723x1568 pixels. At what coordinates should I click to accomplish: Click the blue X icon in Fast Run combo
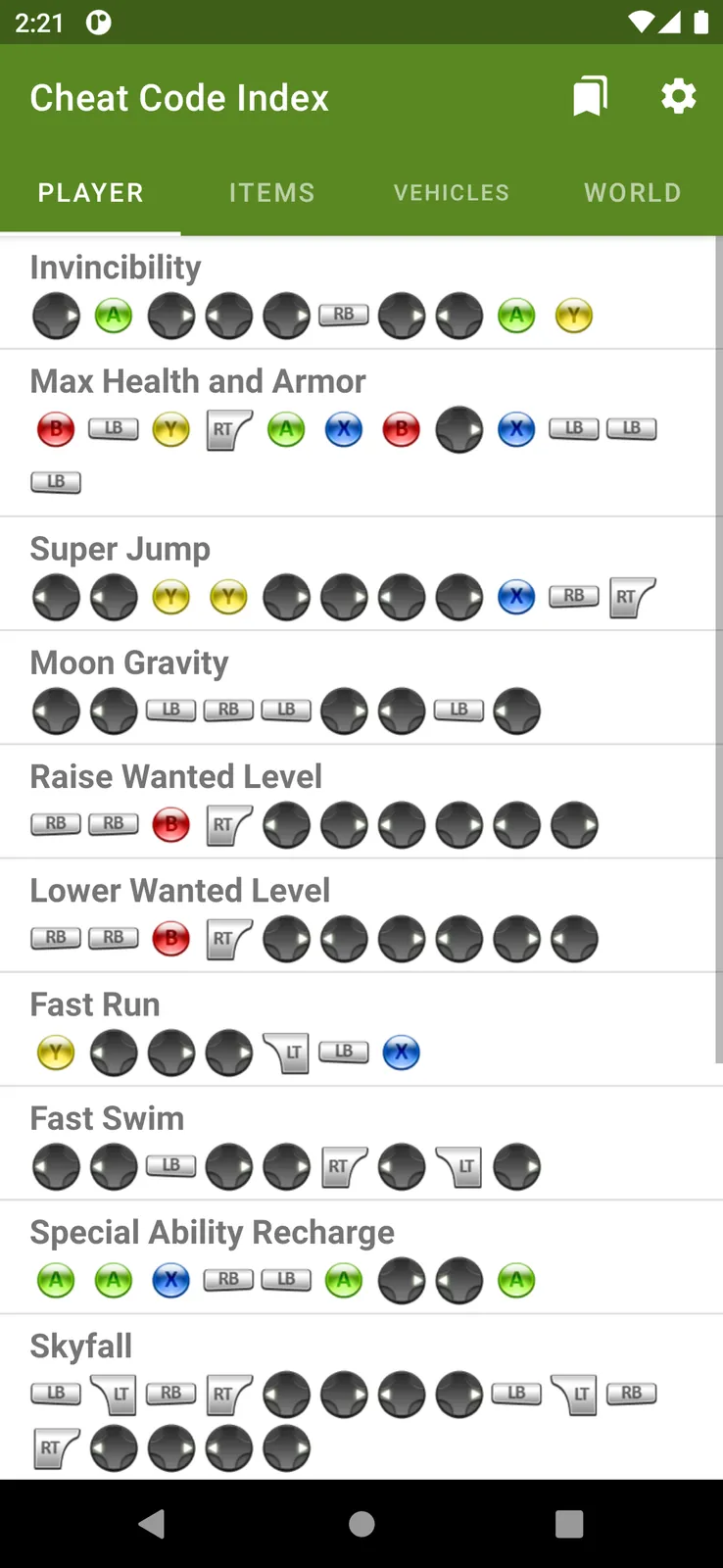tap(402, 1052)
